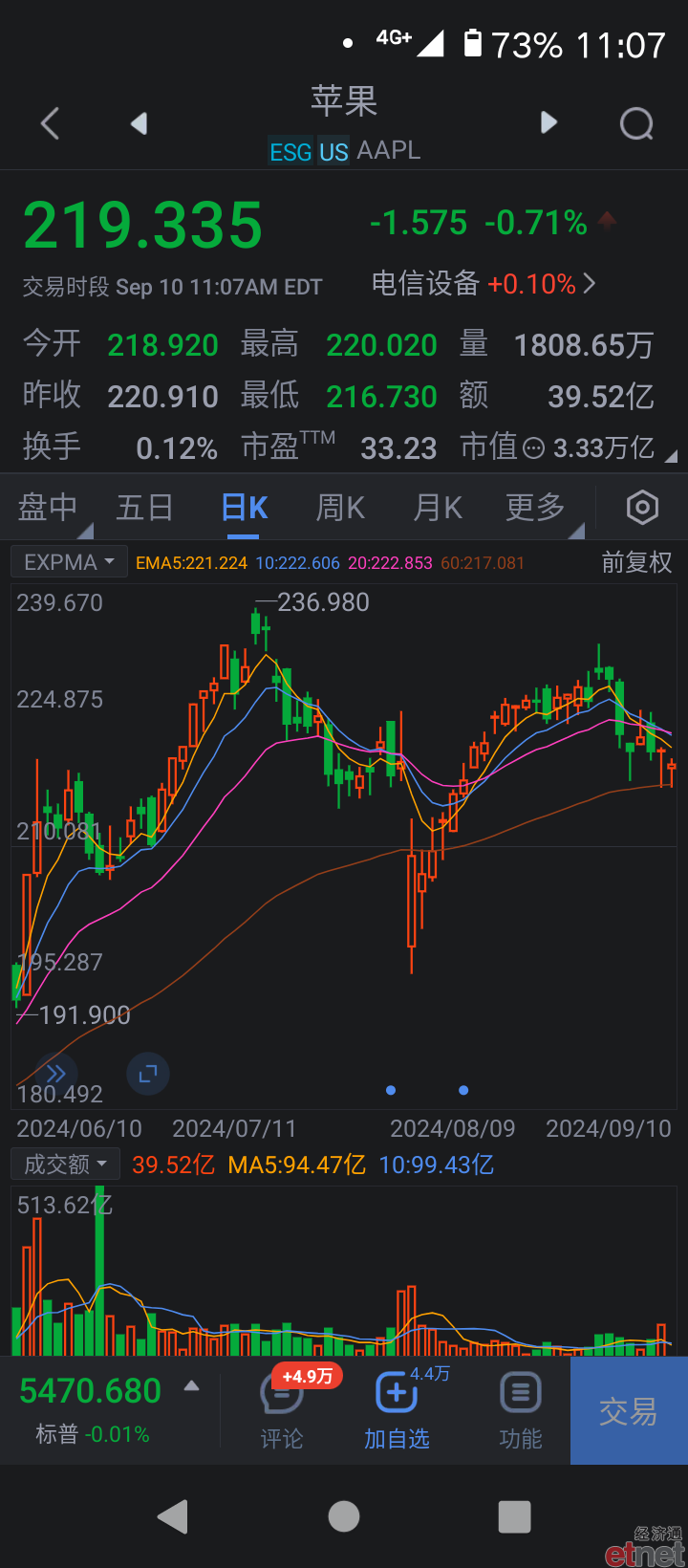Switch to the 五日 tab
Viewport: 688px width, 1568px height.
144,507
